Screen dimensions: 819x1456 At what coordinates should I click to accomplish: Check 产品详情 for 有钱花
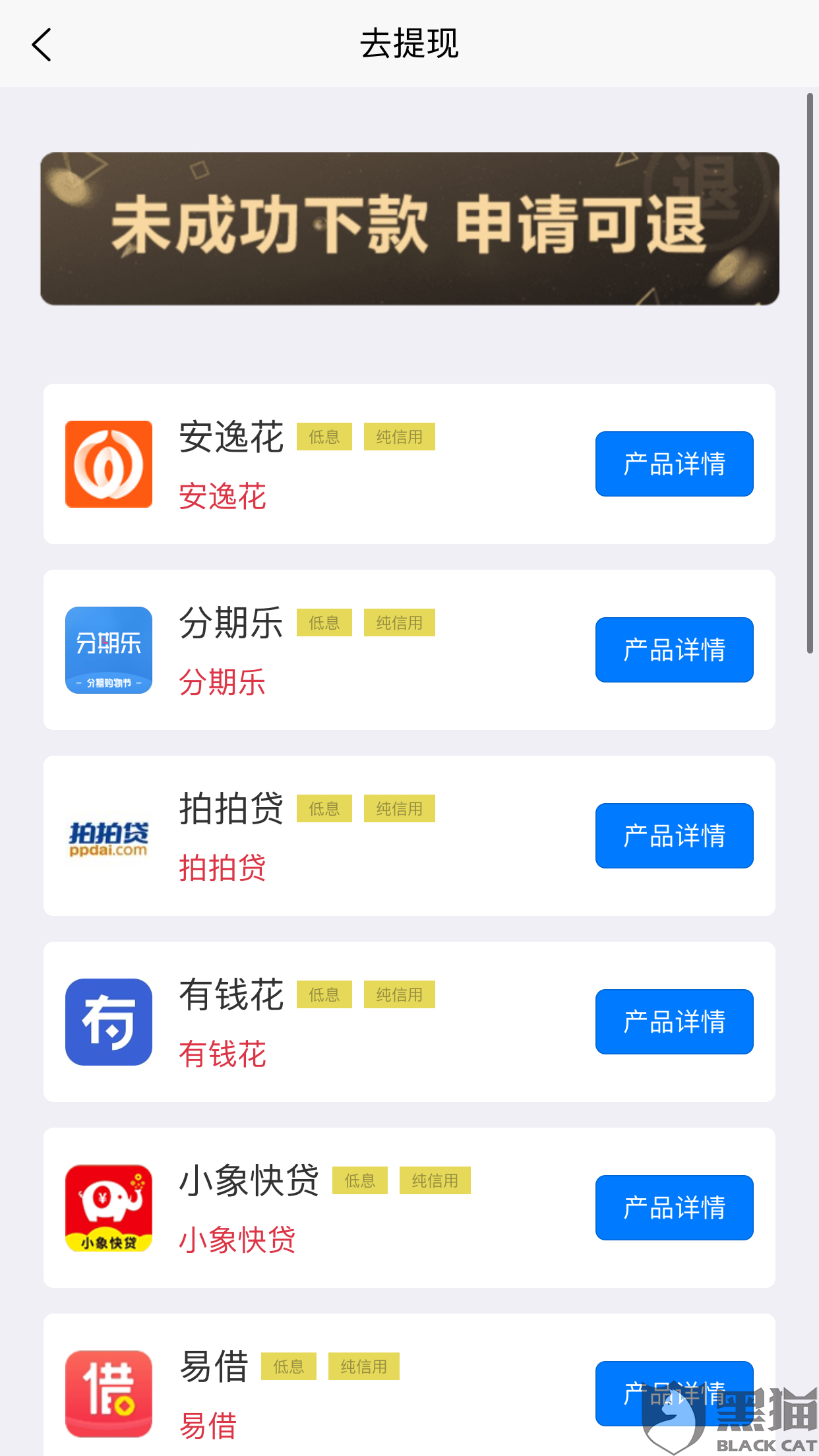coord(674,1021)
